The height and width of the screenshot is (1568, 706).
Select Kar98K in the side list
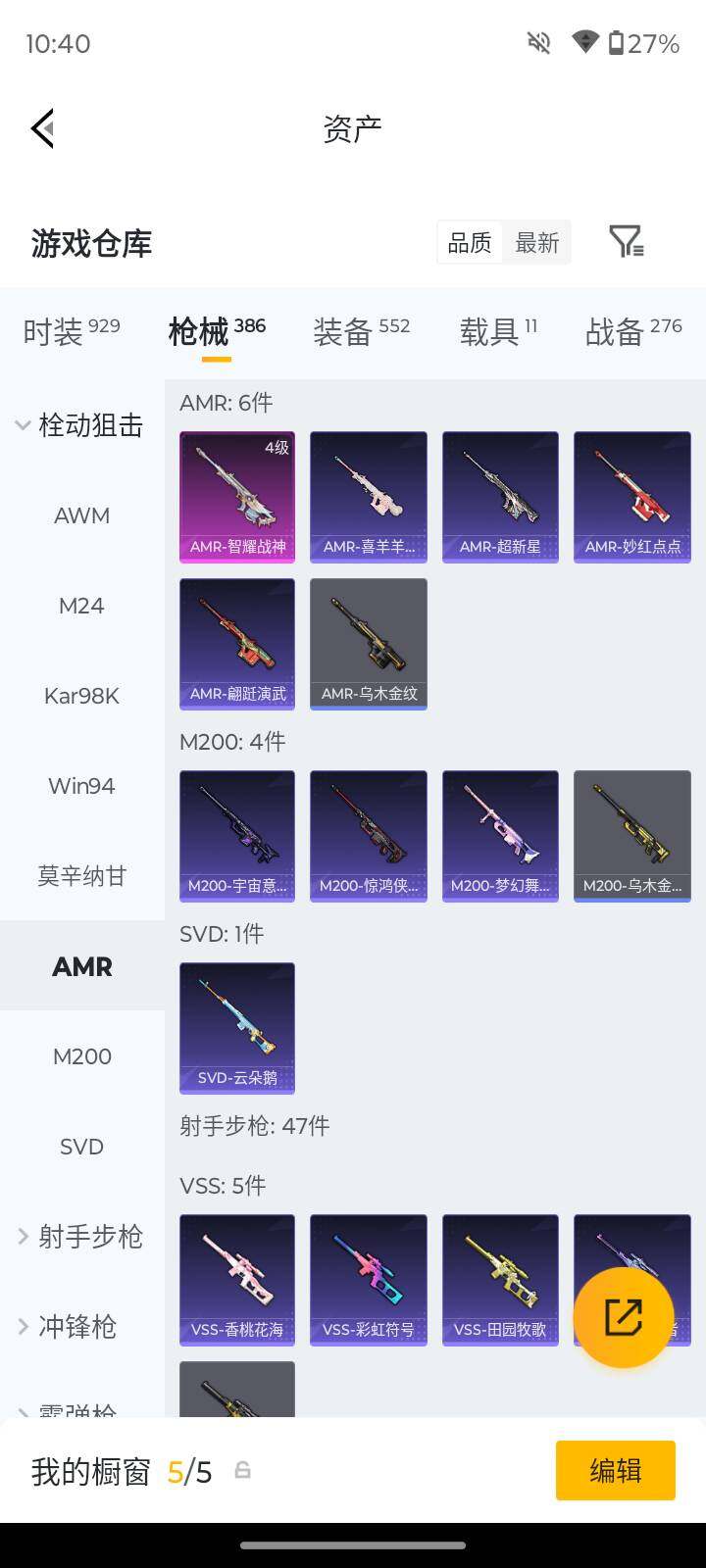[81, 696]
